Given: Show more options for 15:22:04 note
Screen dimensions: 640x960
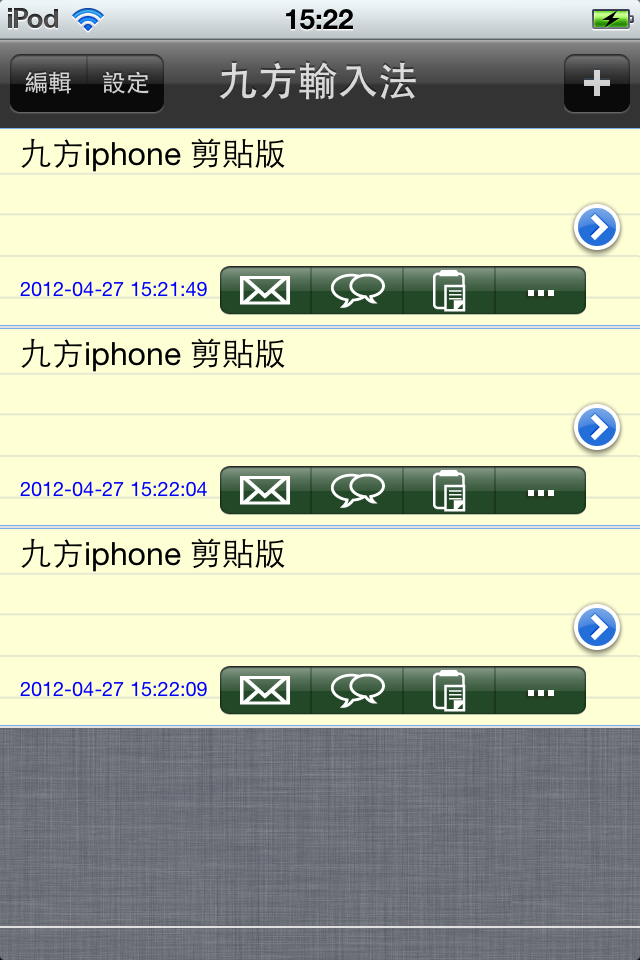Looking at the screenshot, I should pos(540,491).
